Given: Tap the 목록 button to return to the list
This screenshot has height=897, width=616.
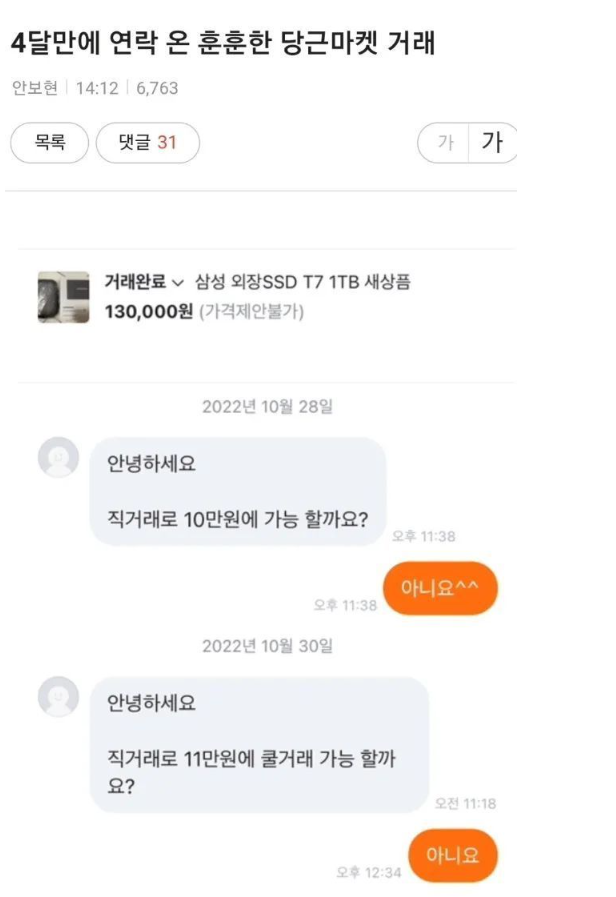Looking at the screenshot, I should (x=50, y=143).
